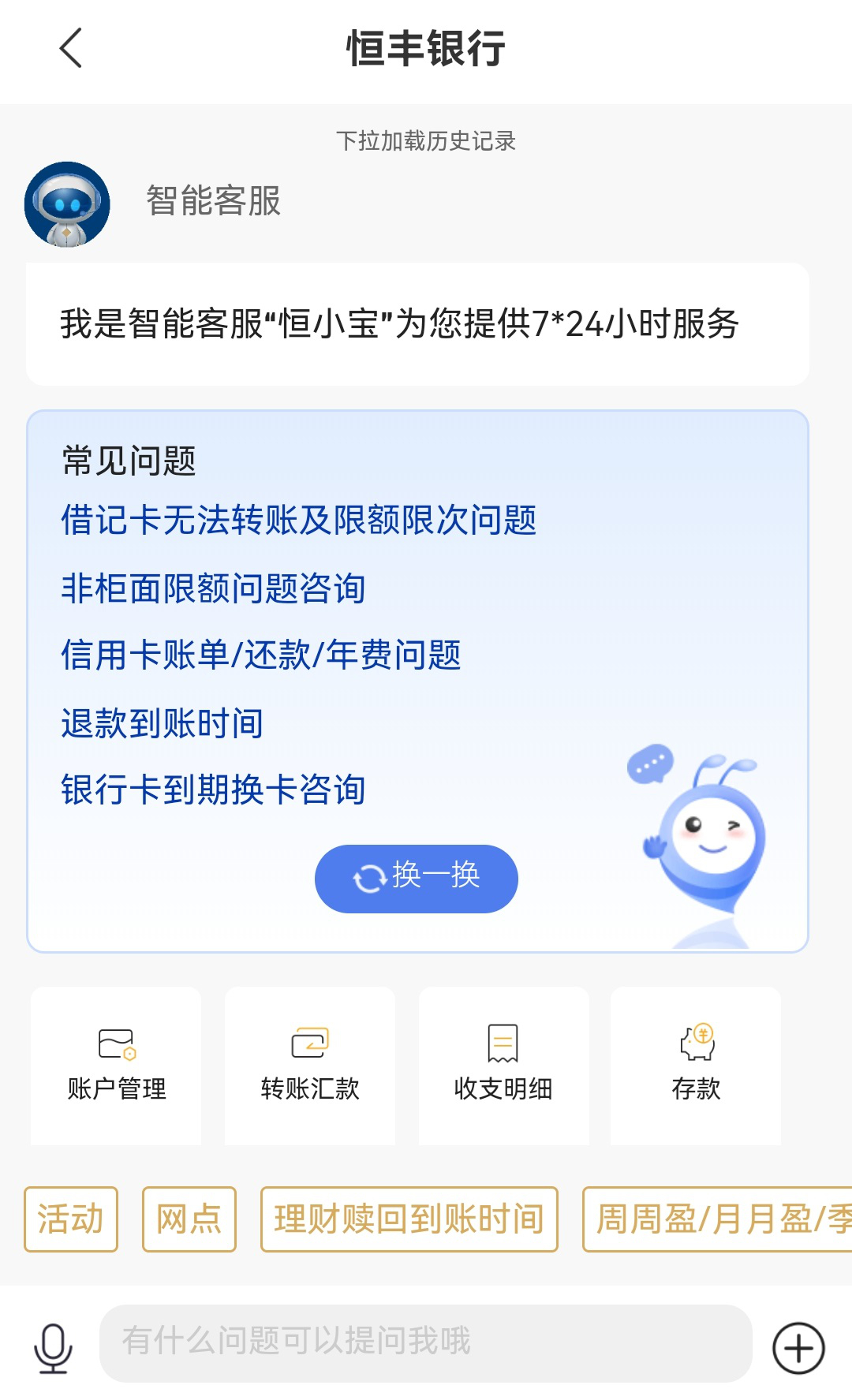Open the plus menu for more options
The image size is (852, 1400).
(798, 1348)
